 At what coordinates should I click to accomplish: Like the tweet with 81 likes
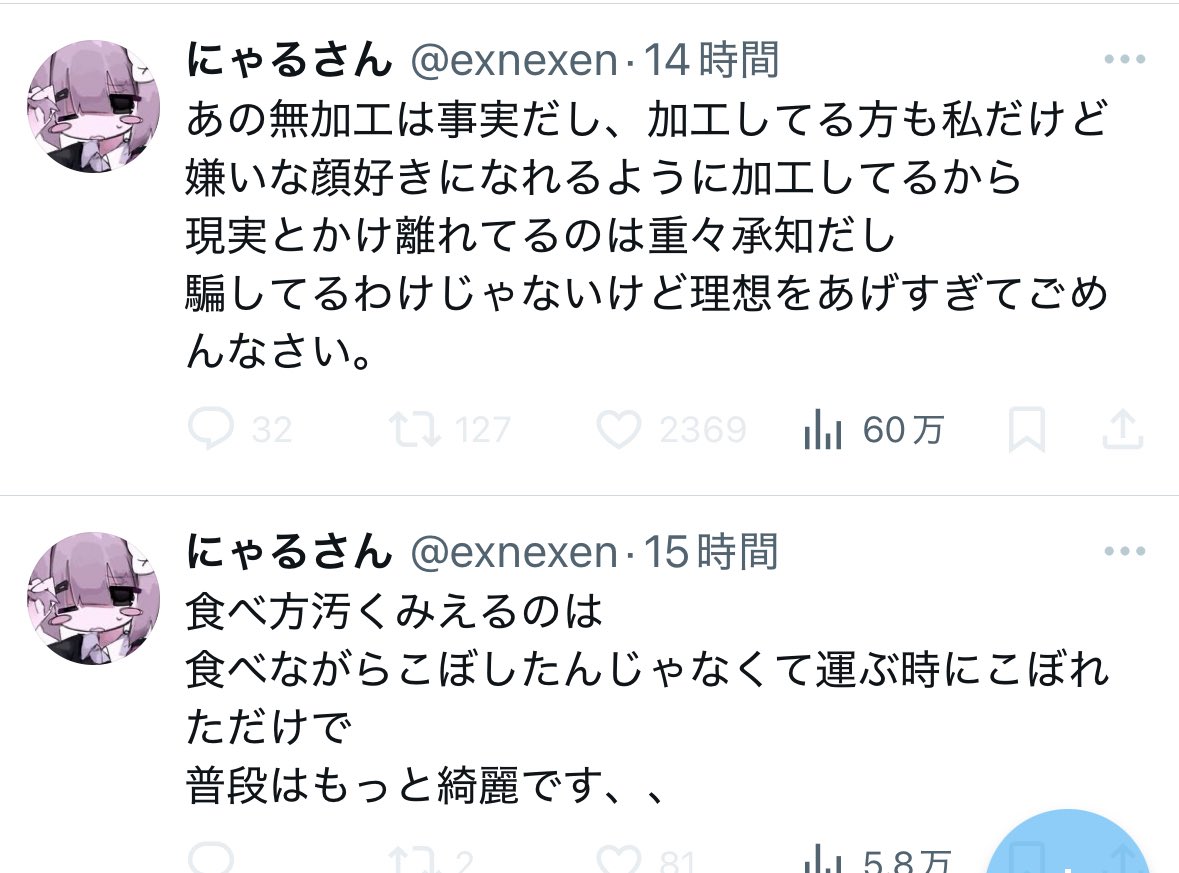(618, 860)
